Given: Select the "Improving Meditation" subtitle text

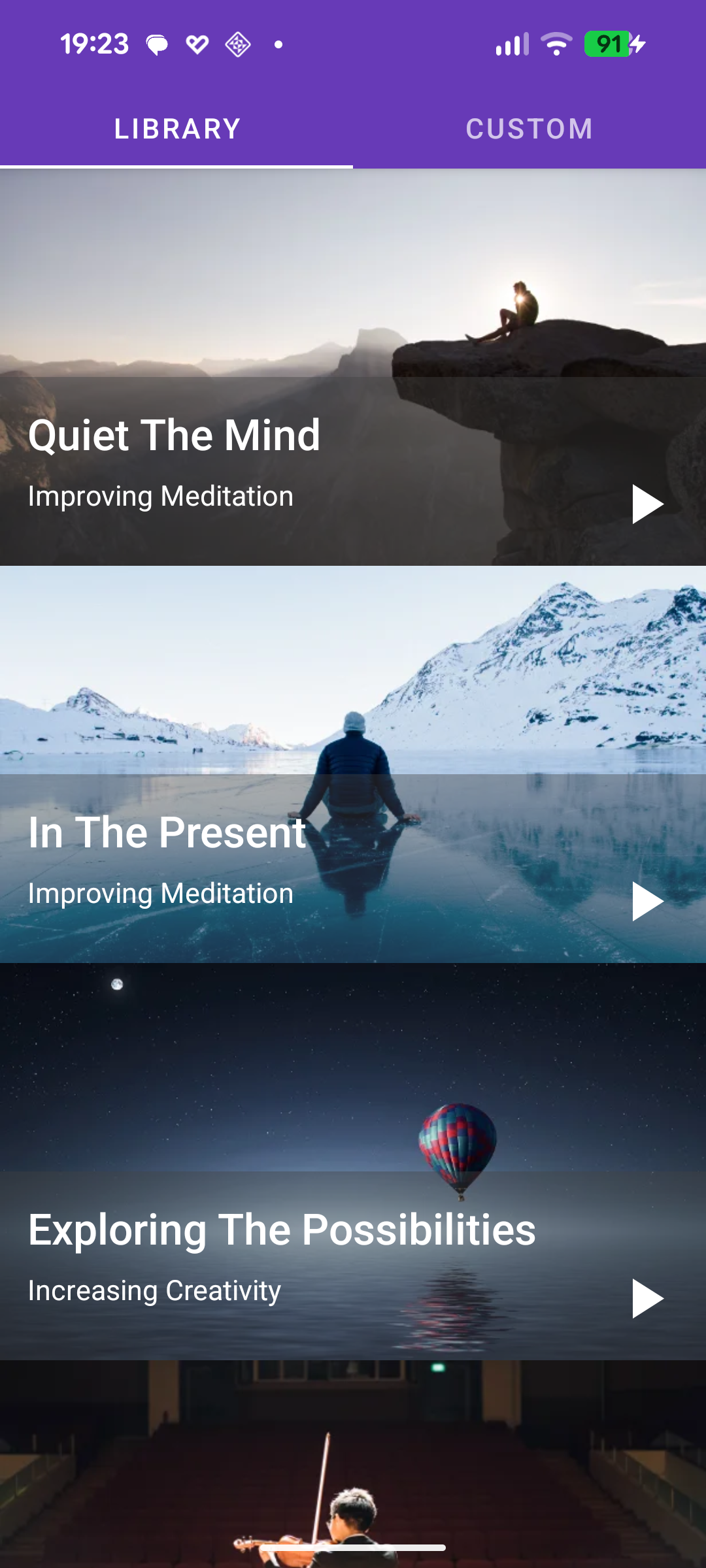Looking at the screenshot, I should point(160,496).
